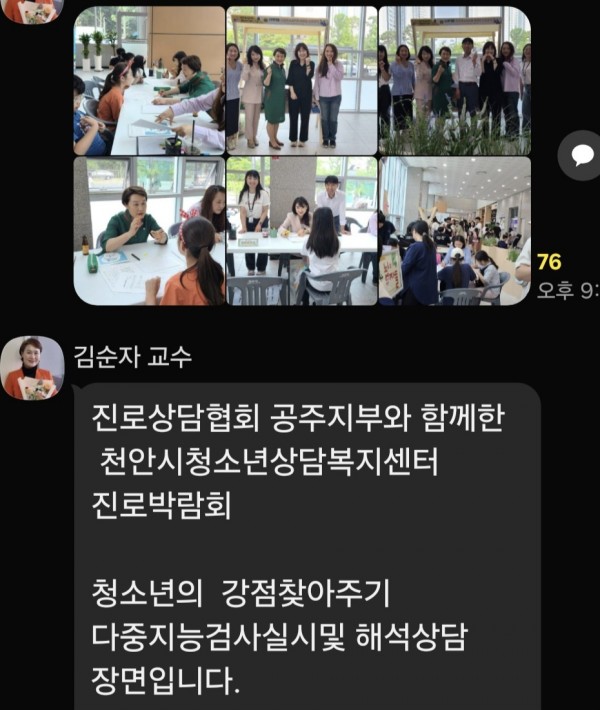The image size is (600, 710).
Task: Open the profile picture beside the photos
Action: coord(32,10)
